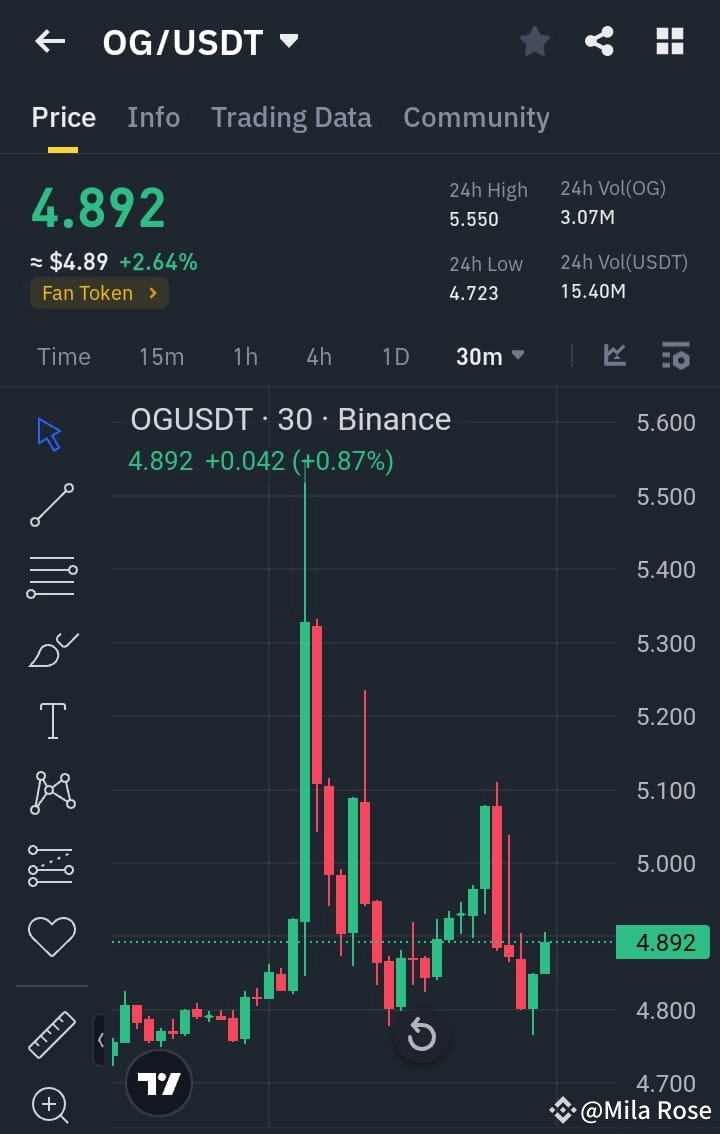Switch to the Trading Data tab

tap(291, 117)
